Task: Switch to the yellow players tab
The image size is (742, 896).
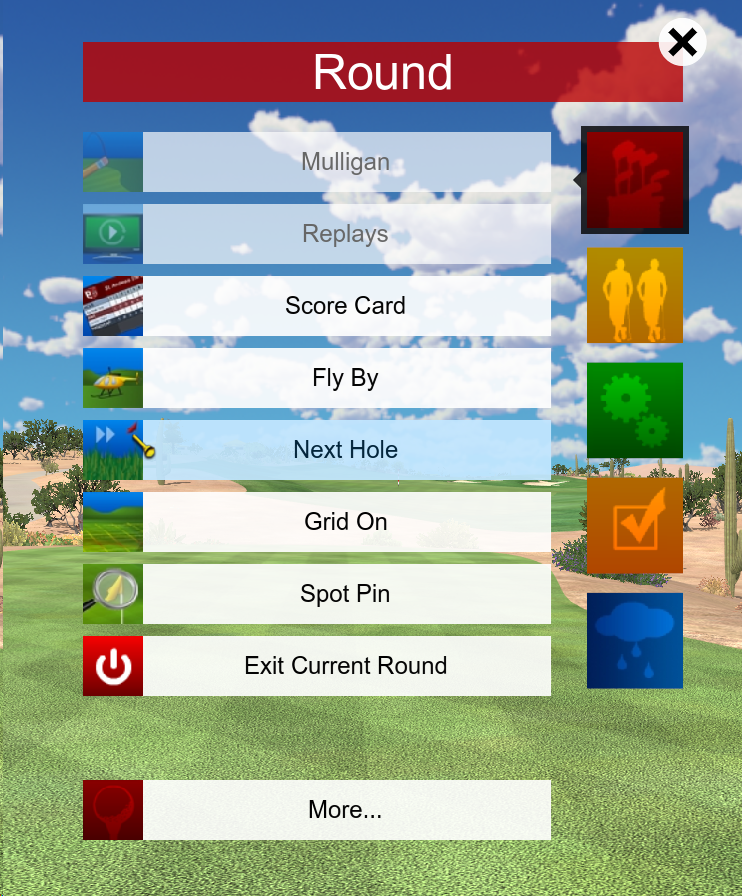Action: pyautogui.click(x=635, y=295)
